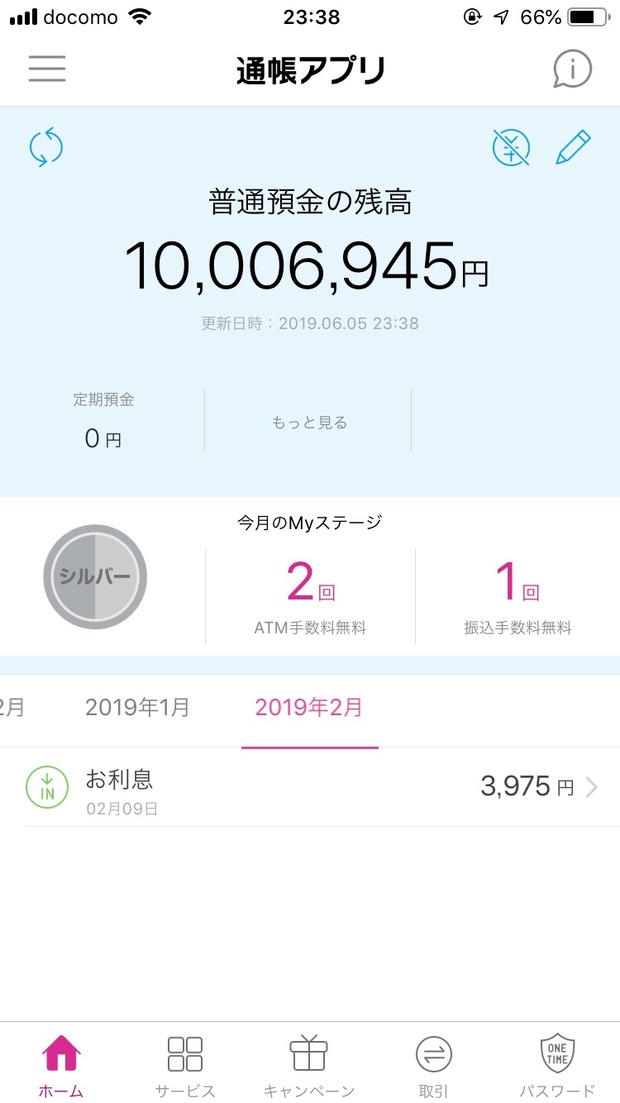
Task: Open the hamburger drawer menu
Action: tap(47, 69)
